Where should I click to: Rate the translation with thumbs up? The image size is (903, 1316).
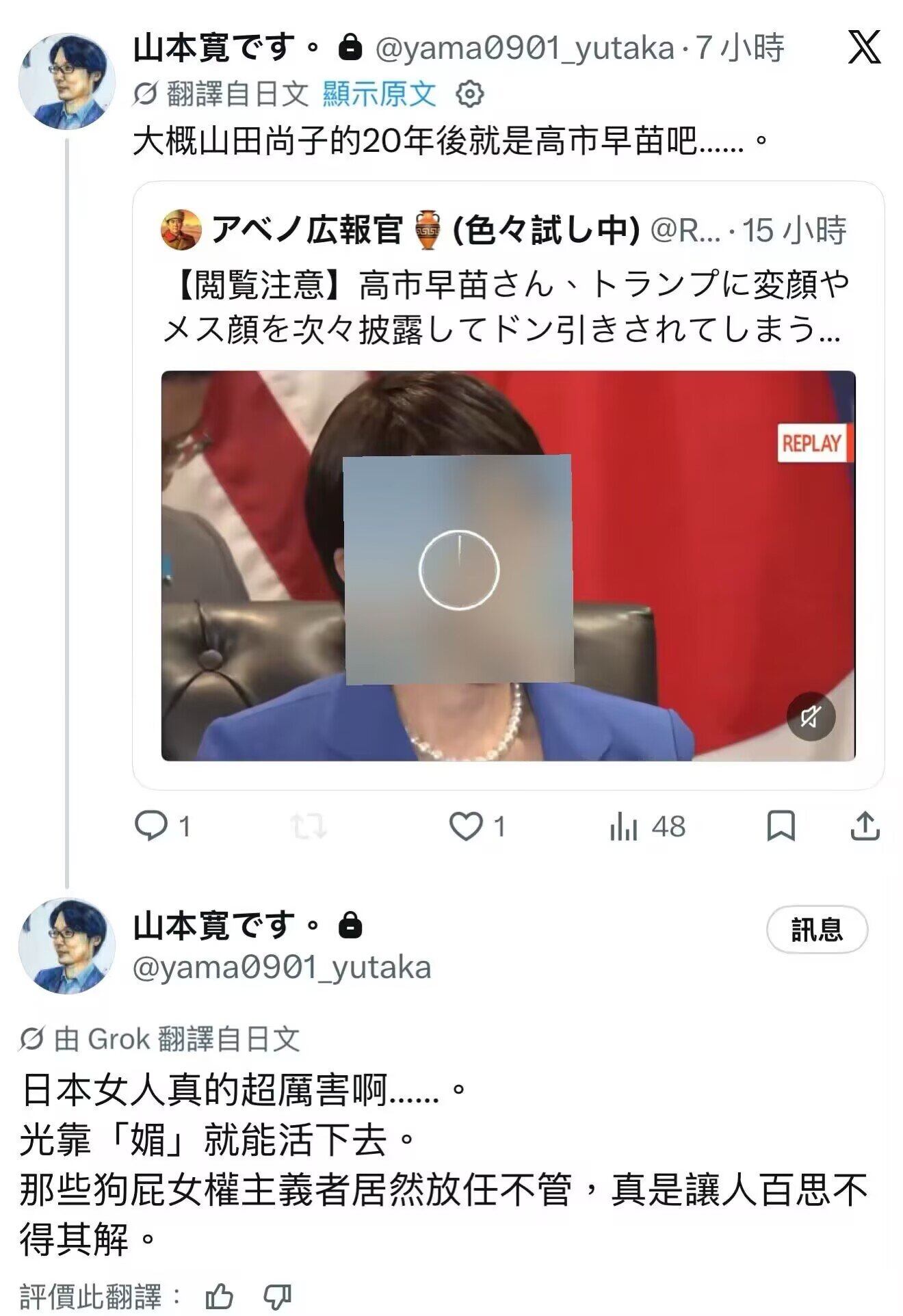click(x=219, y=1297)
